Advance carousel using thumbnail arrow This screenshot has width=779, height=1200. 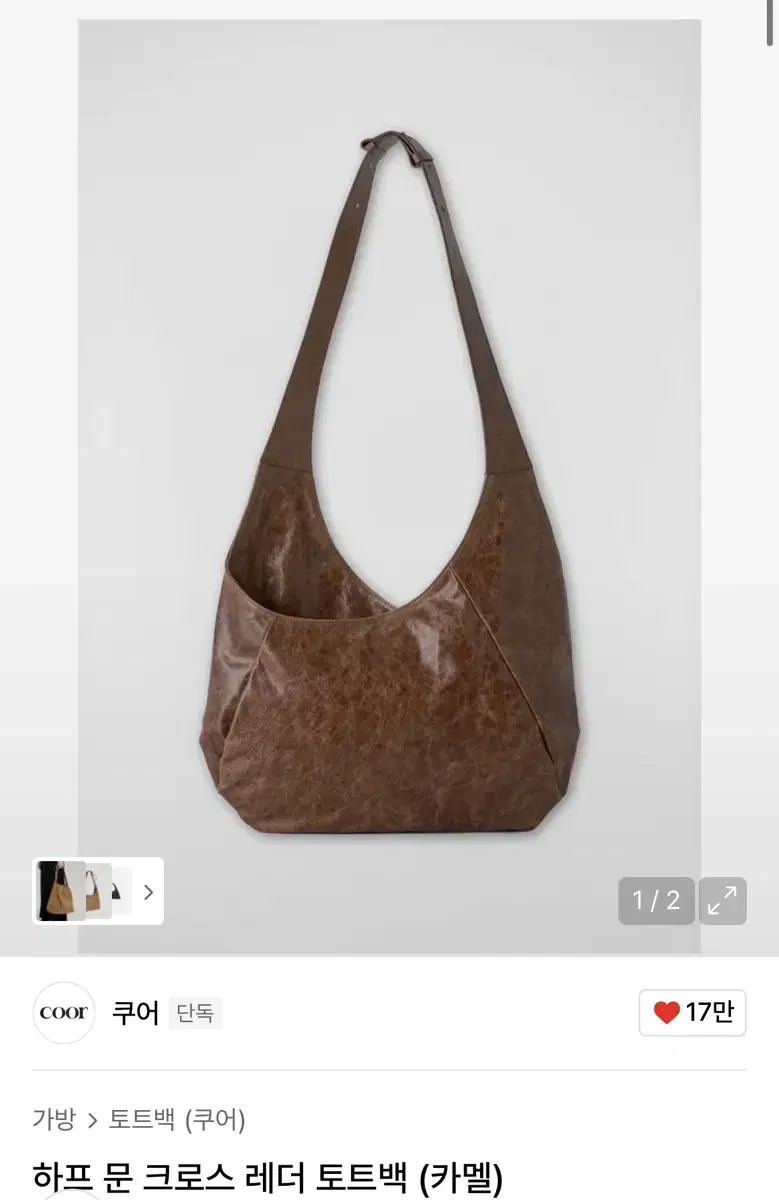tap(149, 892)
